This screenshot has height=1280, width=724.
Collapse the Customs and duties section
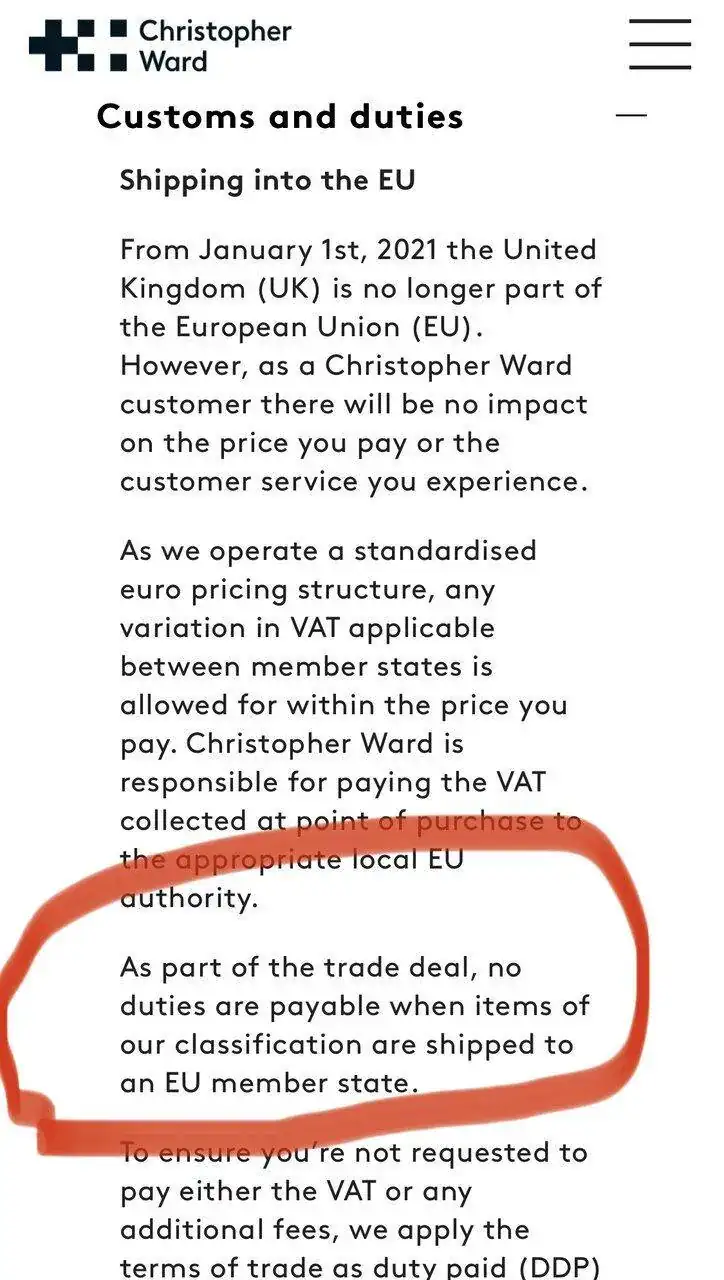(631, 115)
